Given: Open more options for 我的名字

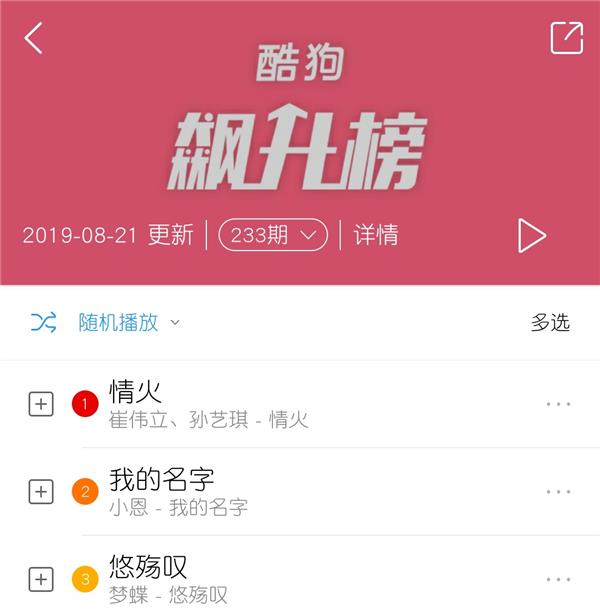Looking at the screenshot, I should [x=558, y=491].
